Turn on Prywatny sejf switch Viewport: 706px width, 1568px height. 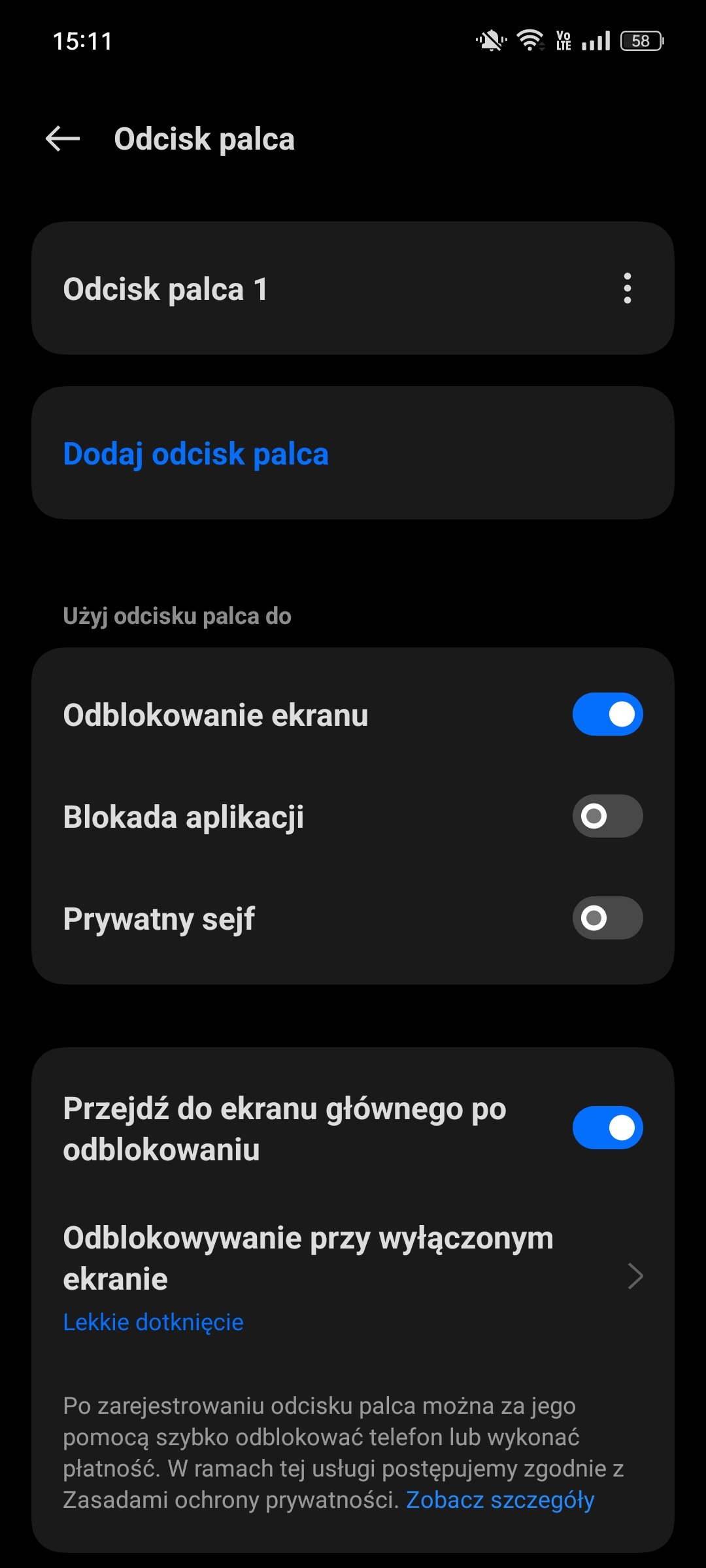pyautogui.click(x=607, y=918)
